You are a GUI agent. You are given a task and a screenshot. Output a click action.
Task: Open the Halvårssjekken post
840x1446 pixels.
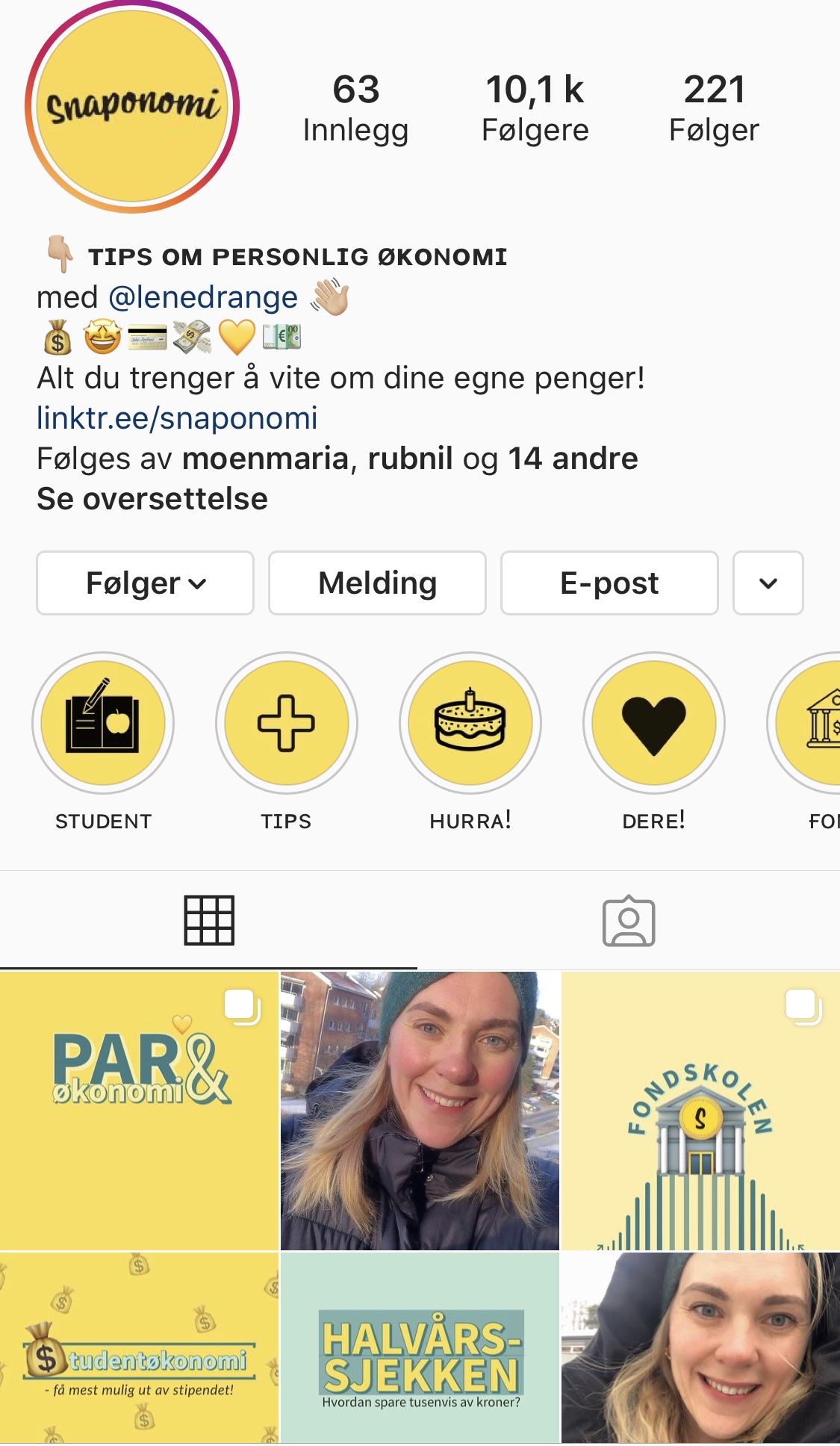tap(420, 1348)
